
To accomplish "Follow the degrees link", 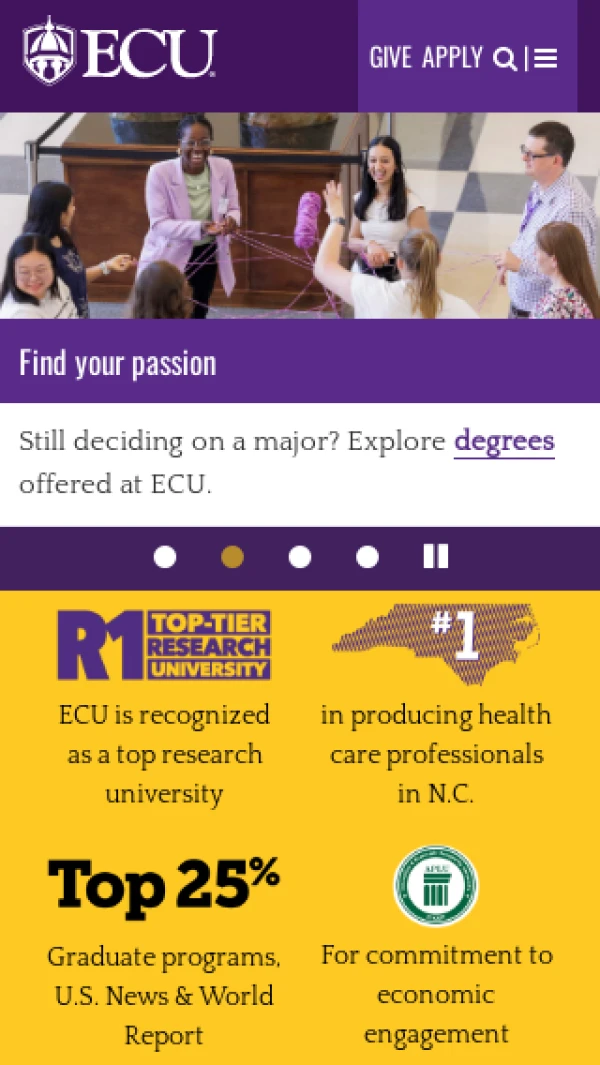I will pyautogui.click(x=504, y=441).
